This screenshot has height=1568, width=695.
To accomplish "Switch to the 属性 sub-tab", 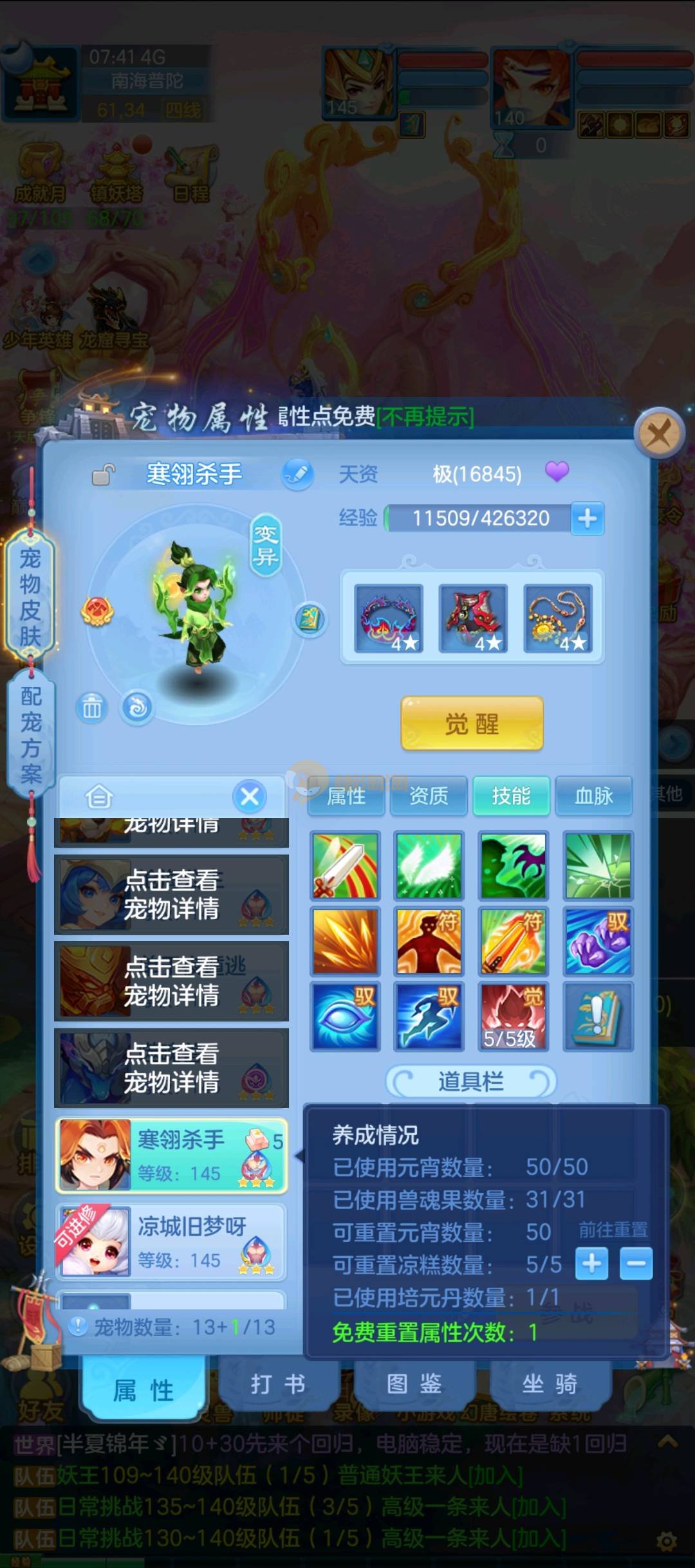I will [x=346, y=796].
